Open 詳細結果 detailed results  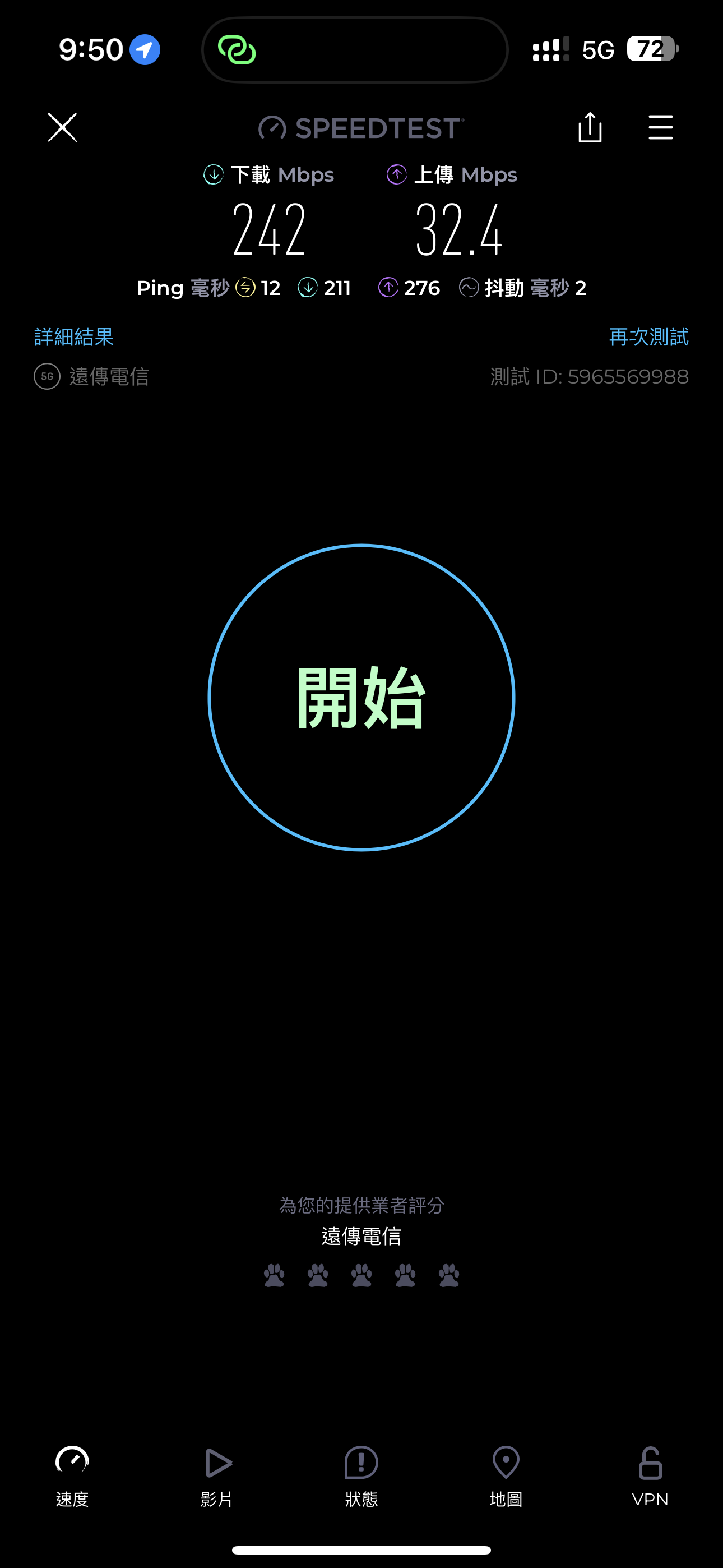[73, 336]
